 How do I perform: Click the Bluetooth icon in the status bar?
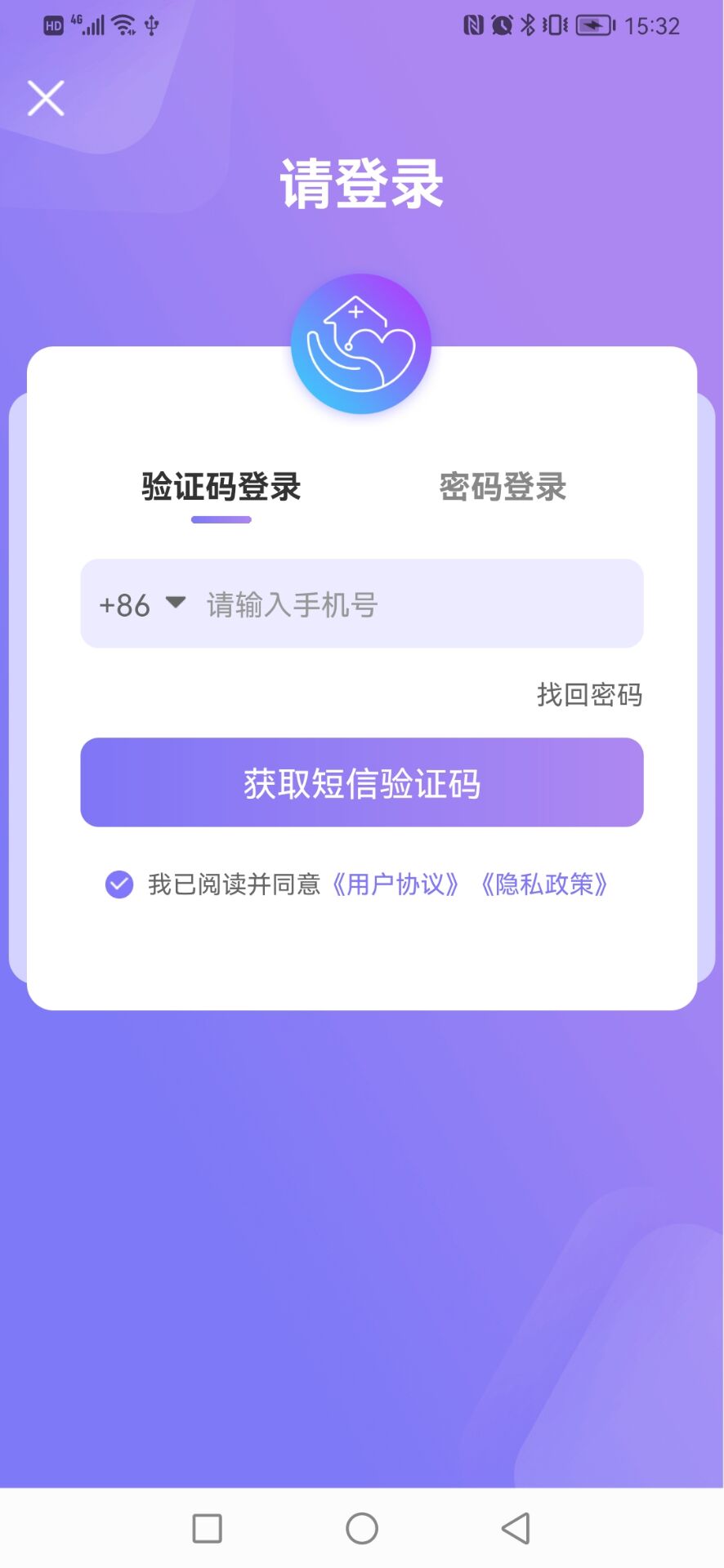(x=527, y=24)
